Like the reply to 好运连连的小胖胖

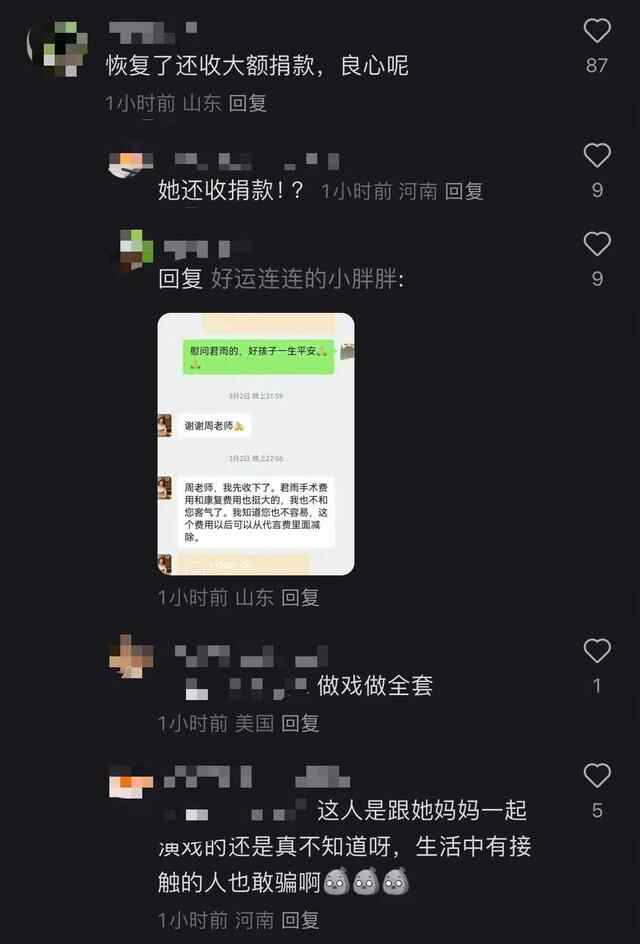[597, 244]
